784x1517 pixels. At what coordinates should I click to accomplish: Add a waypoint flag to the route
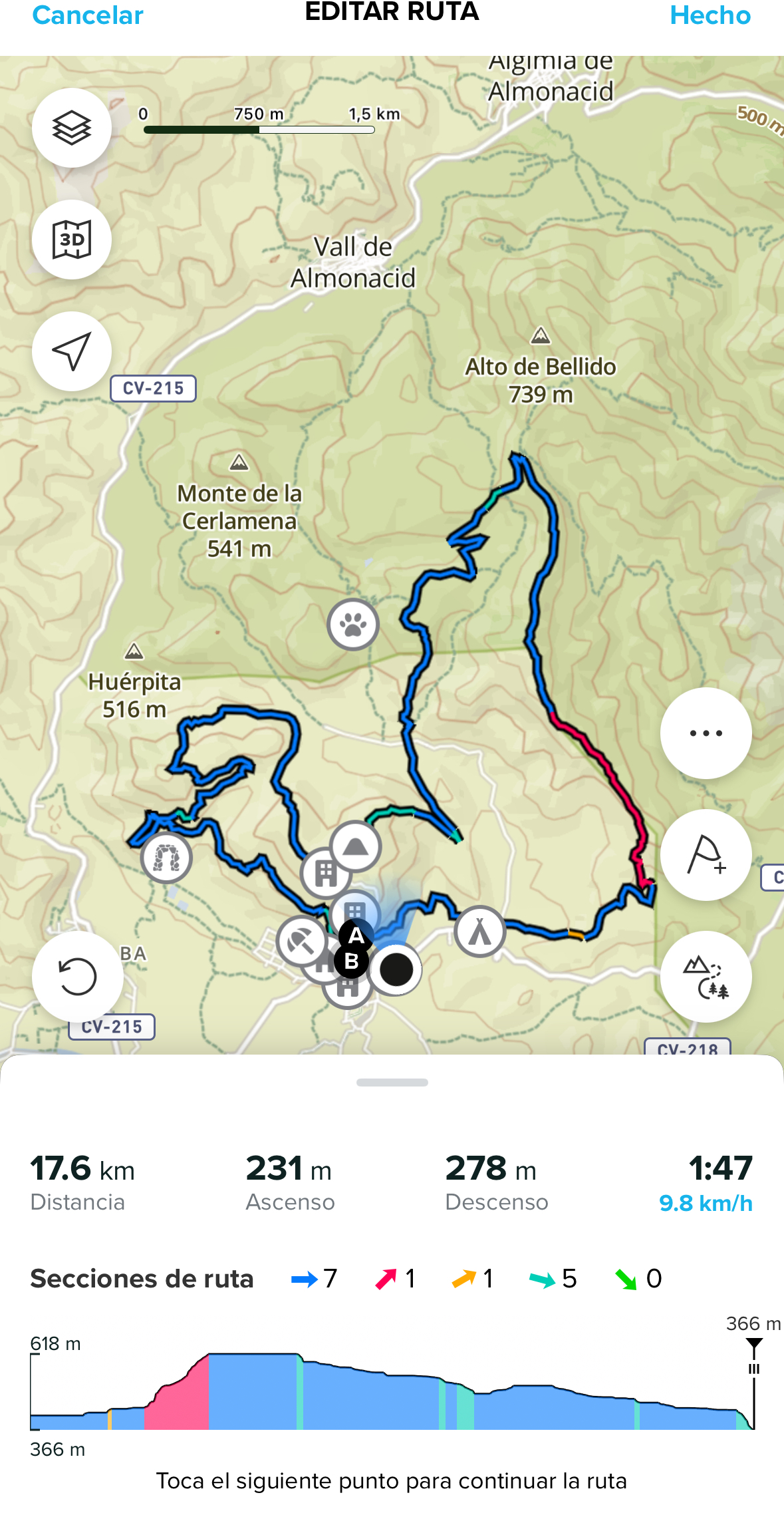tap(706, 855)
